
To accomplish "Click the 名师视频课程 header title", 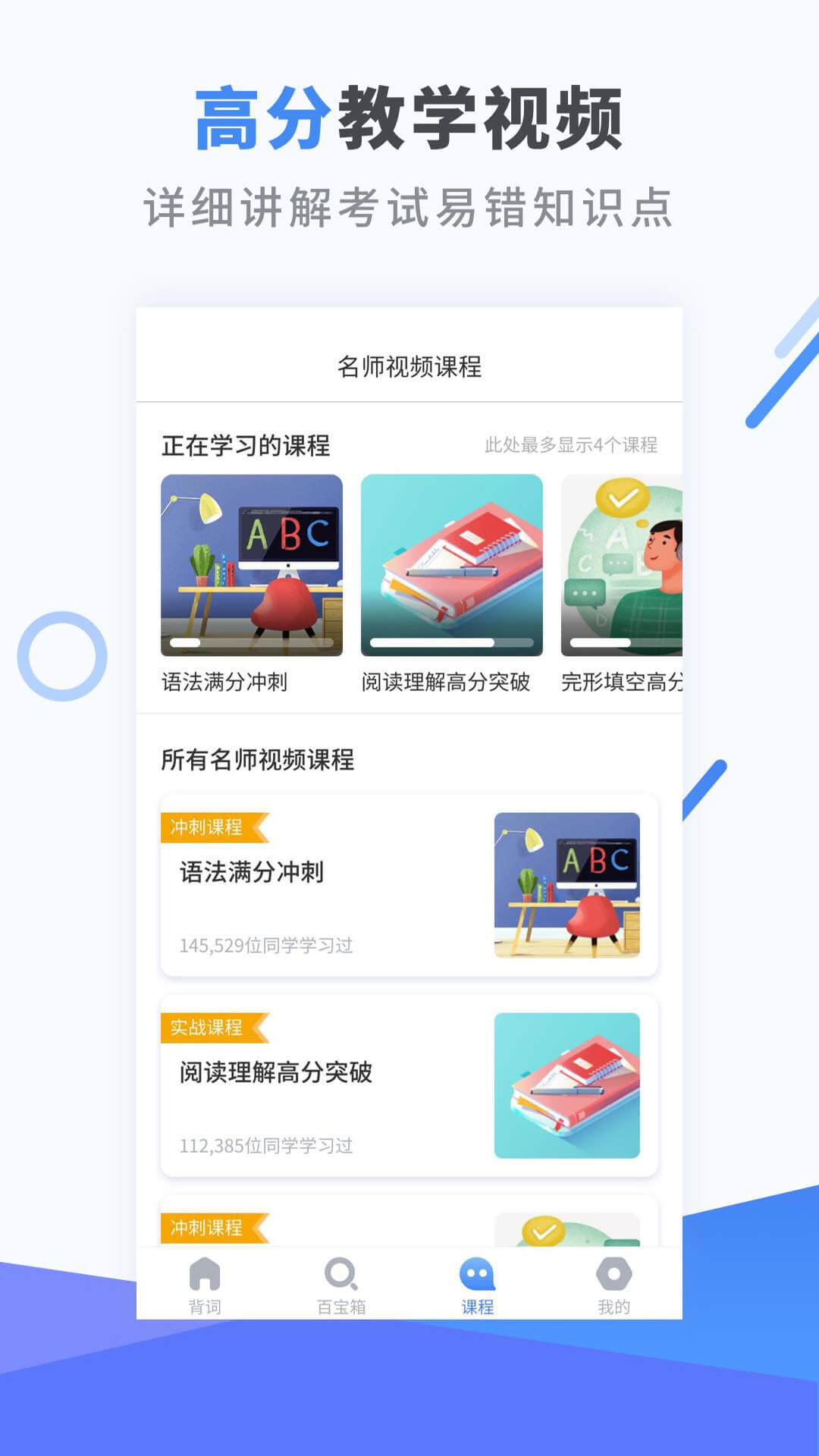I will coord(409,365).
